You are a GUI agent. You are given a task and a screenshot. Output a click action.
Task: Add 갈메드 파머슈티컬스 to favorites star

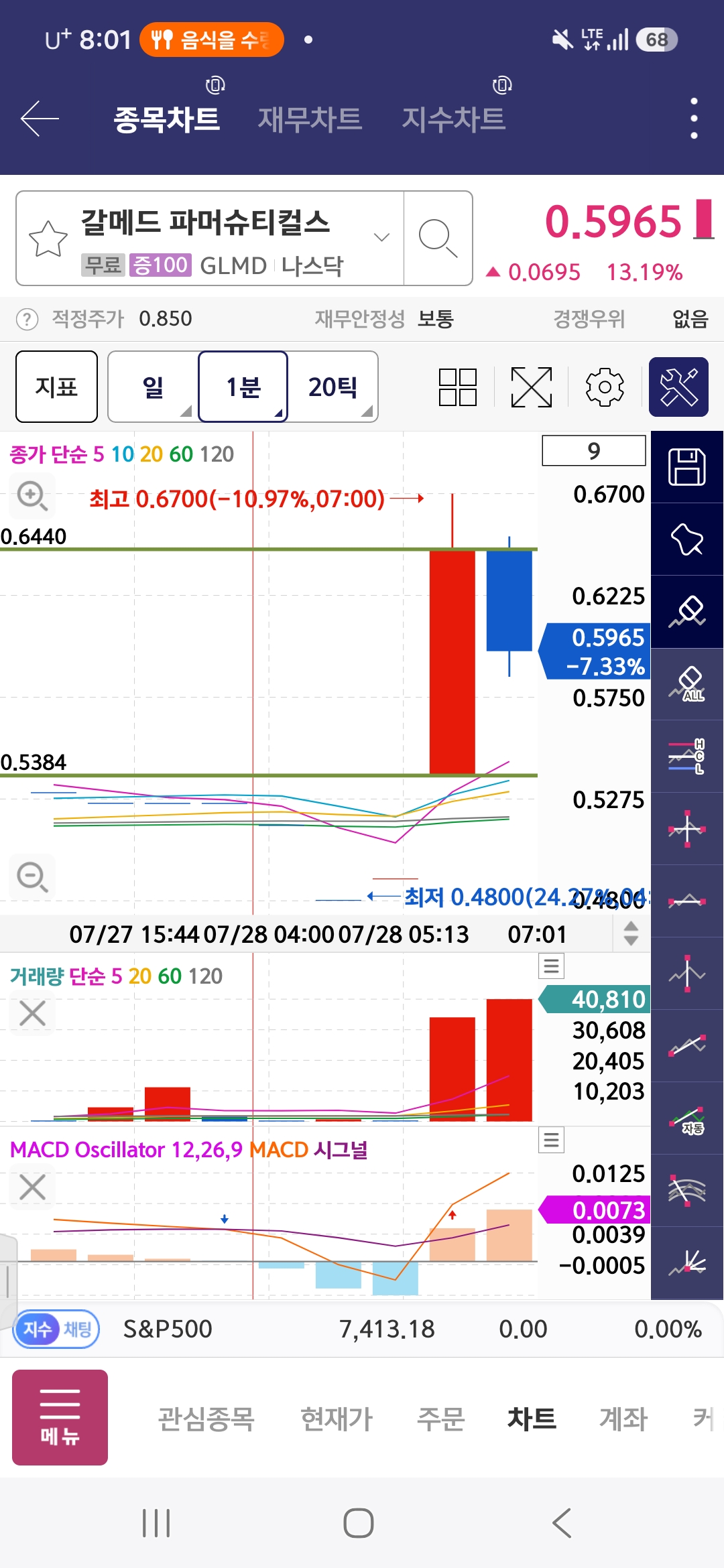pos(48,239)
